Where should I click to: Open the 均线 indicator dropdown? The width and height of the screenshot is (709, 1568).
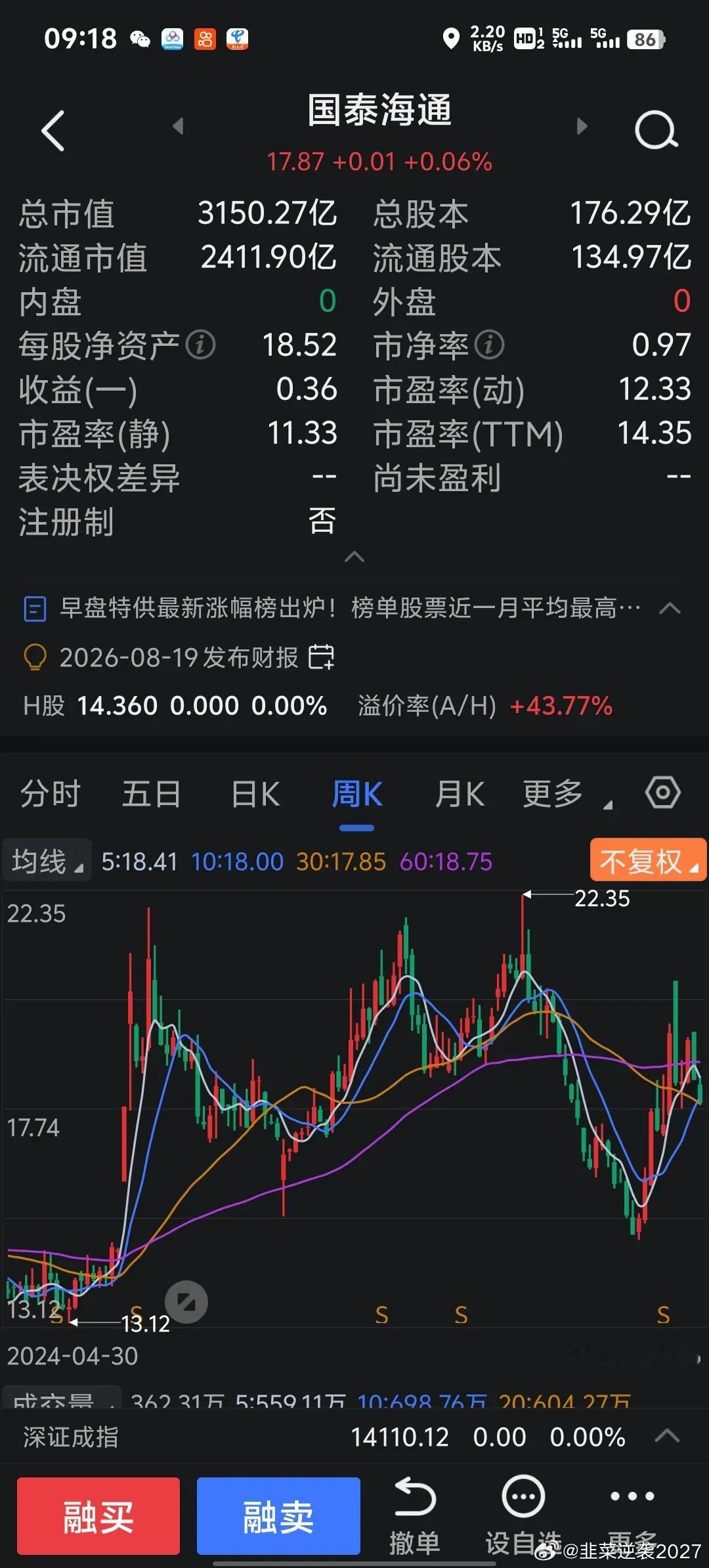47,860
